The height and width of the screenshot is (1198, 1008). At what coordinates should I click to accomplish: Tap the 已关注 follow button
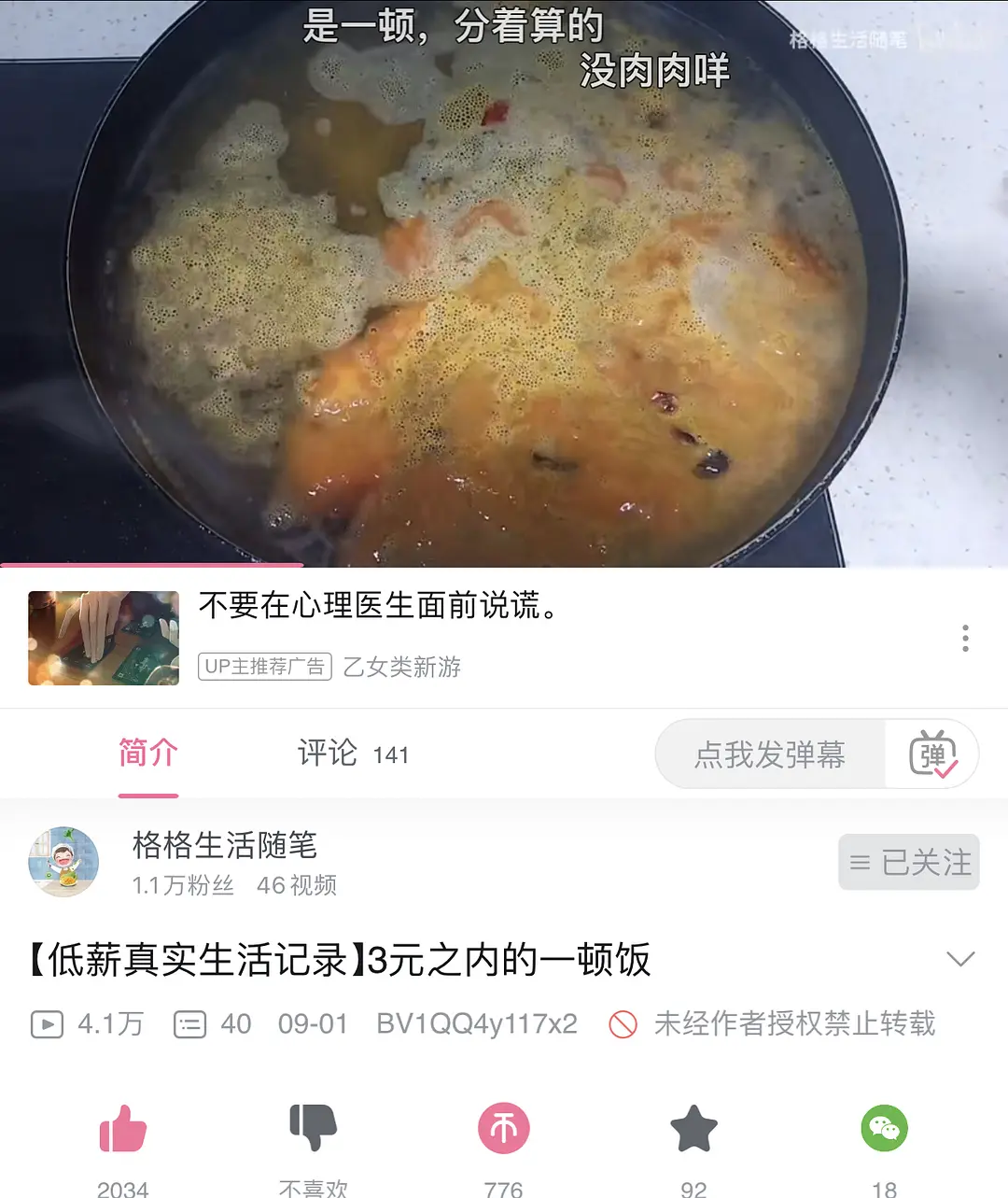pos(908,862)
